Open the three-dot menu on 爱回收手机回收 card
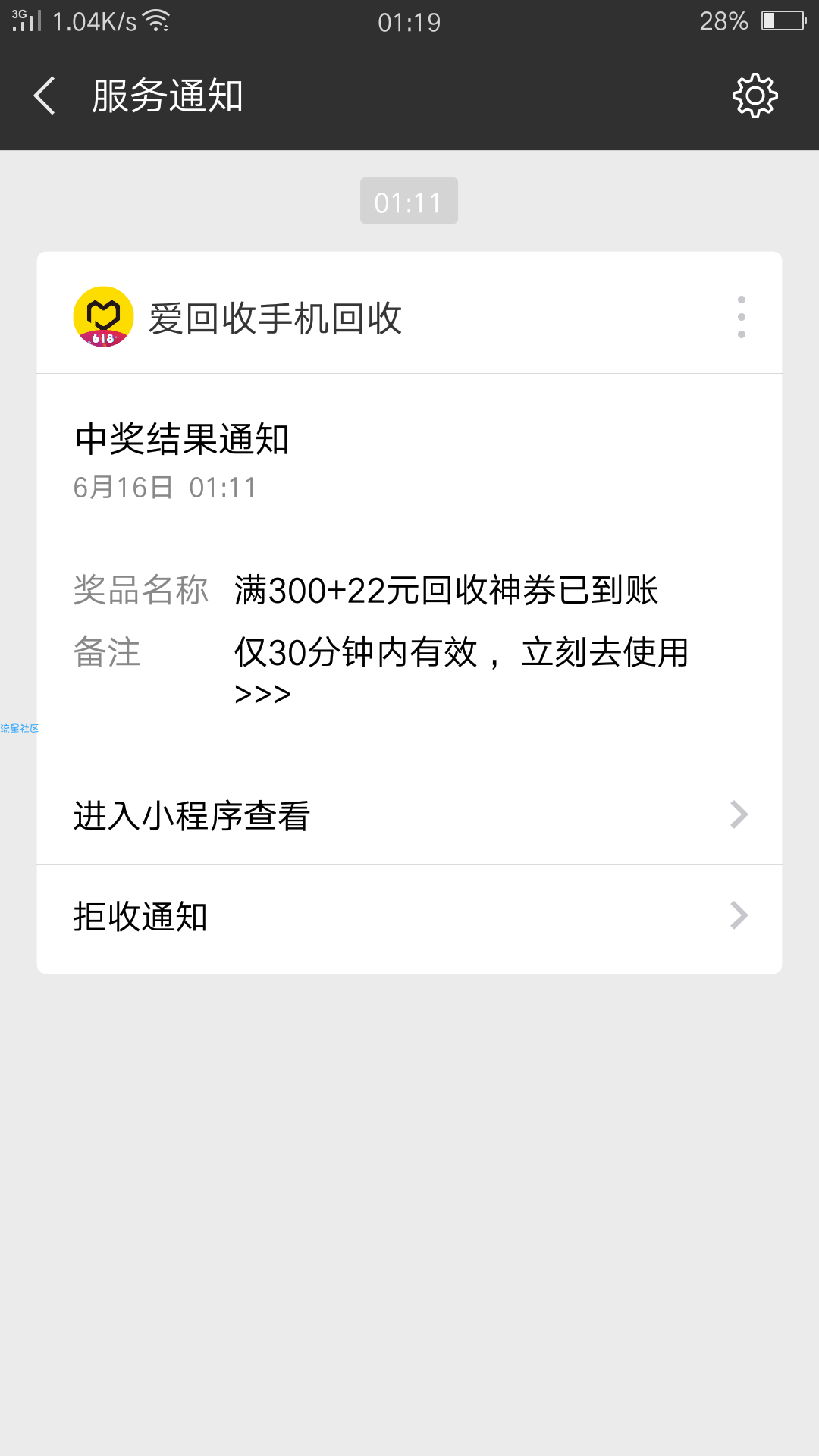 (x=741, y=317)
